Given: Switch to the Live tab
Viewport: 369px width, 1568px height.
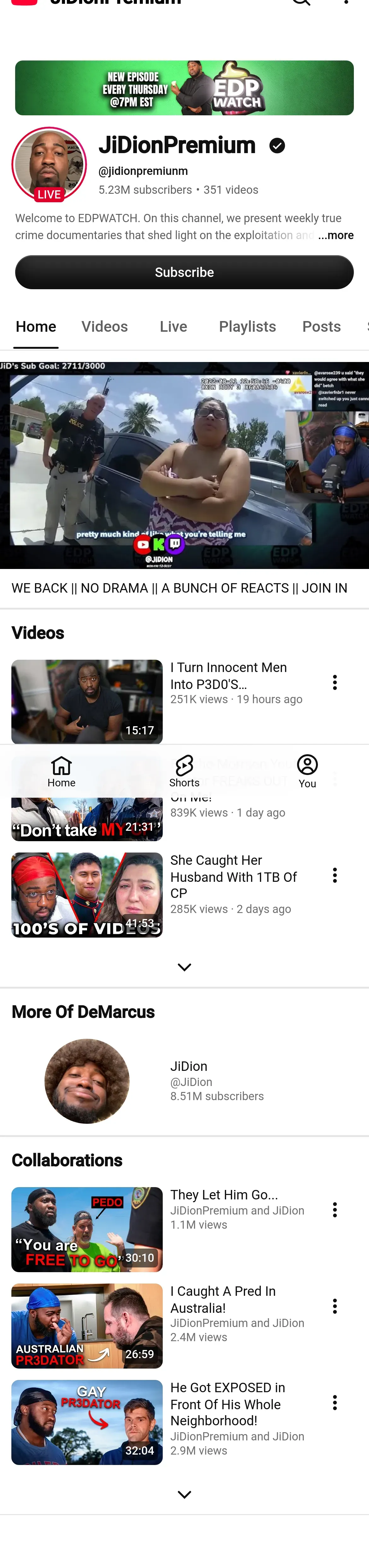Looking at the screenshot, I should click(173, 326).
